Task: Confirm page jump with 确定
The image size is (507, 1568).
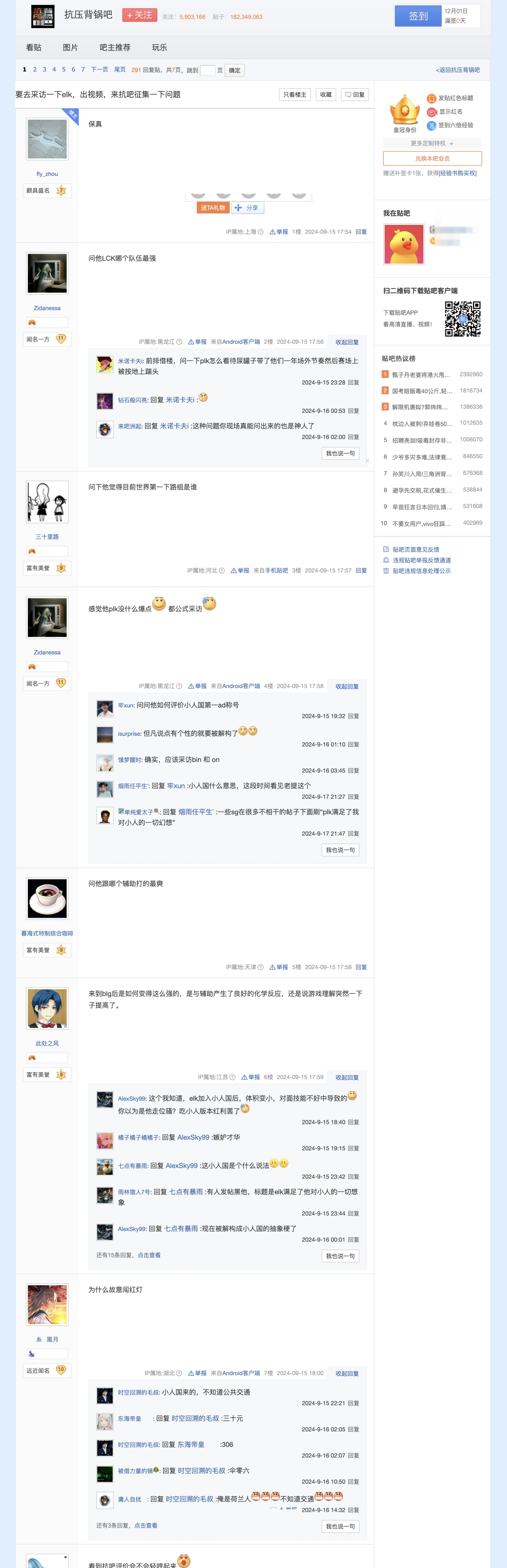Action: 235,71
